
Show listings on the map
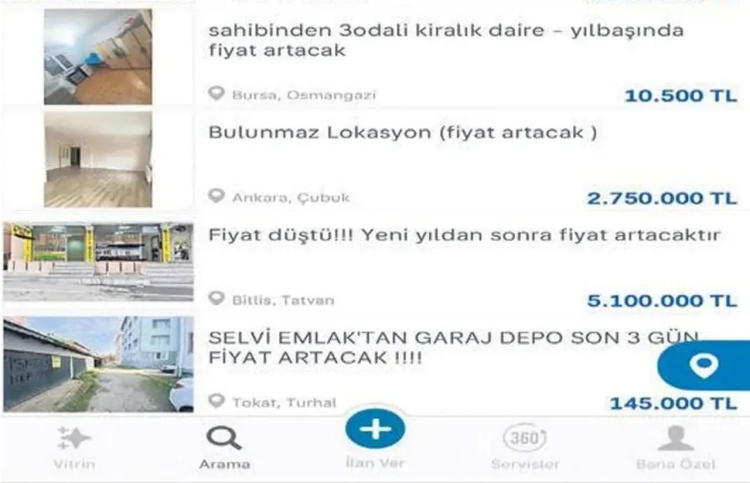[x=705, y=366]
